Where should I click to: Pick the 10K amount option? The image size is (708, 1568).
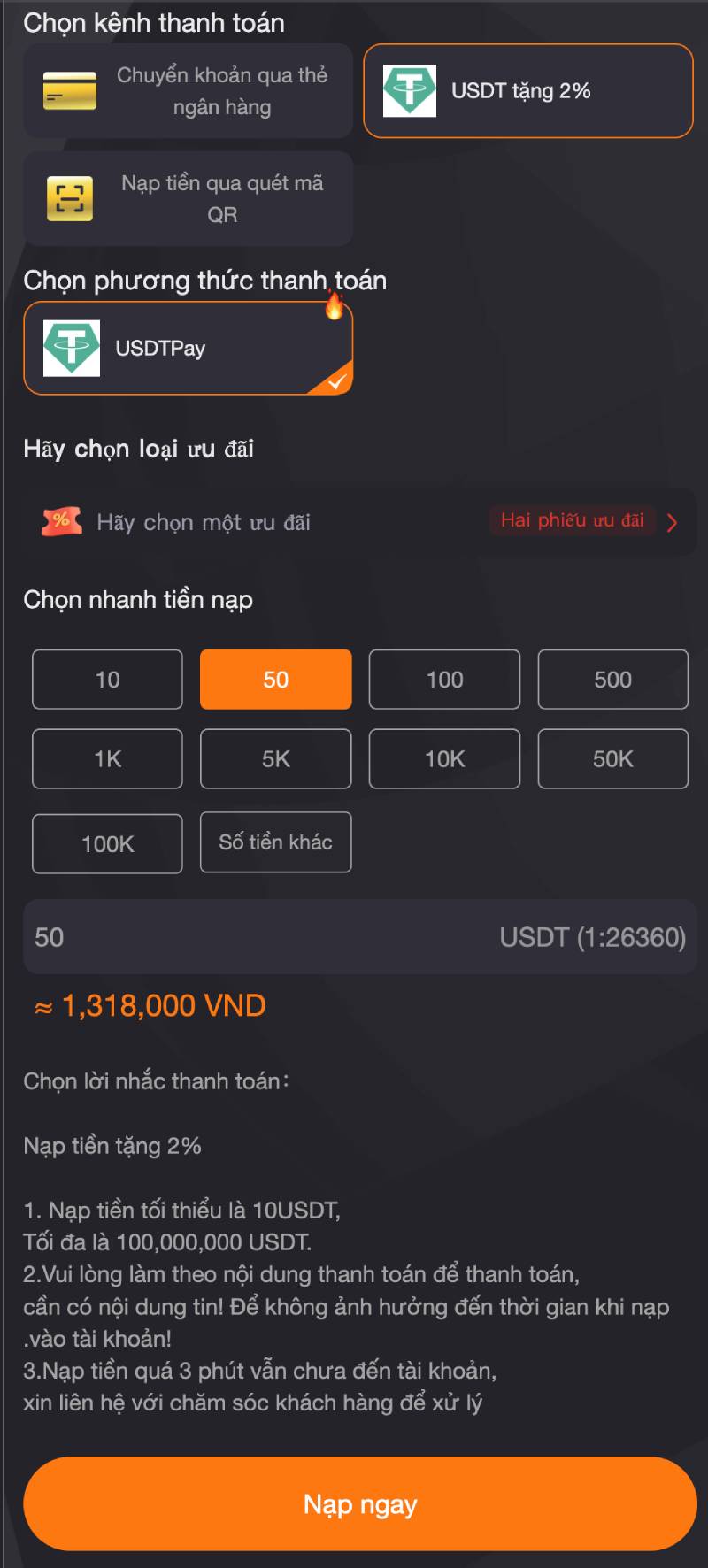[444, 758]
